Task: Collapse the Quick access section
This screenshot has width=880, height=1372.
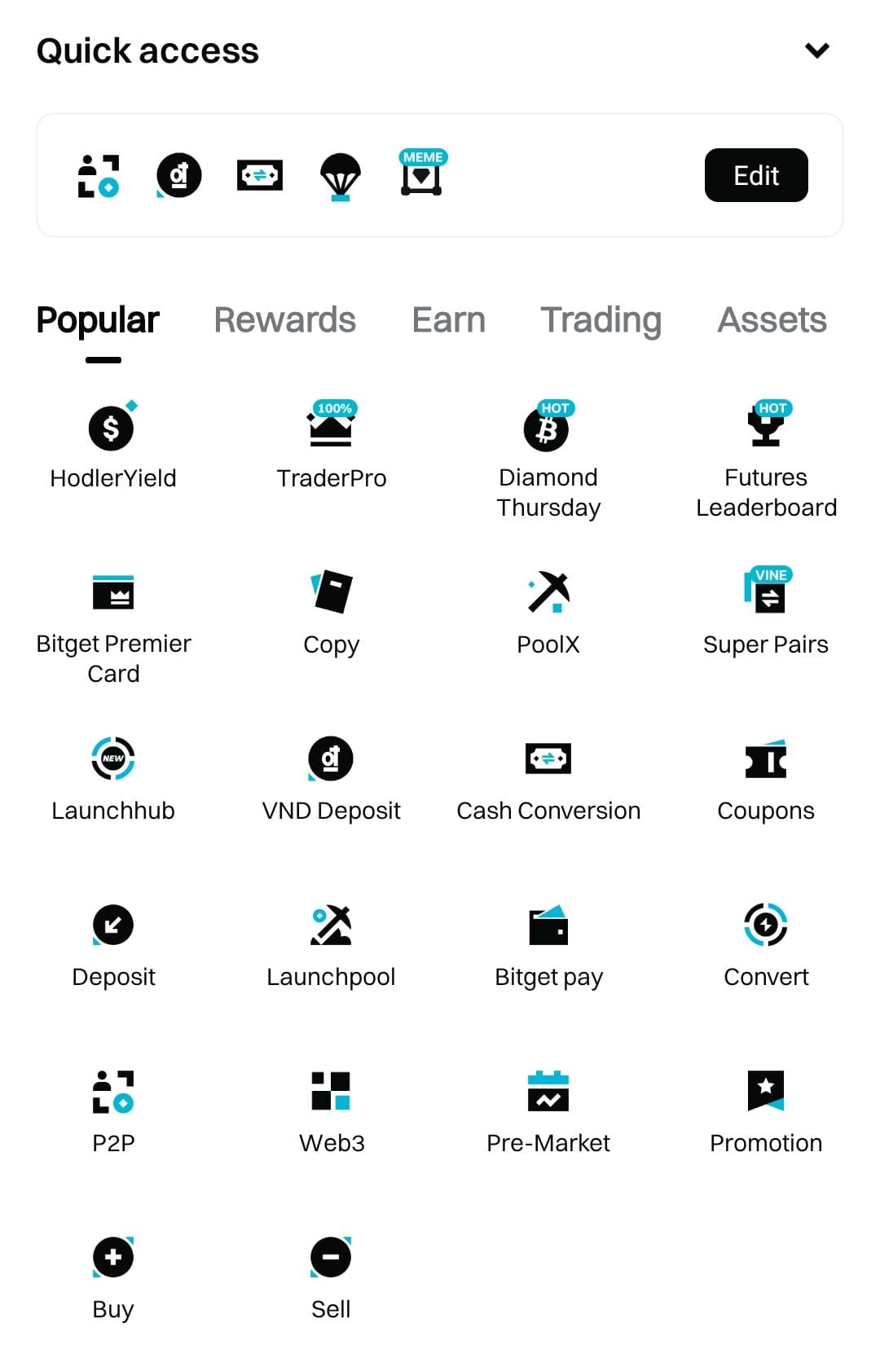Action: click(816, 51)
